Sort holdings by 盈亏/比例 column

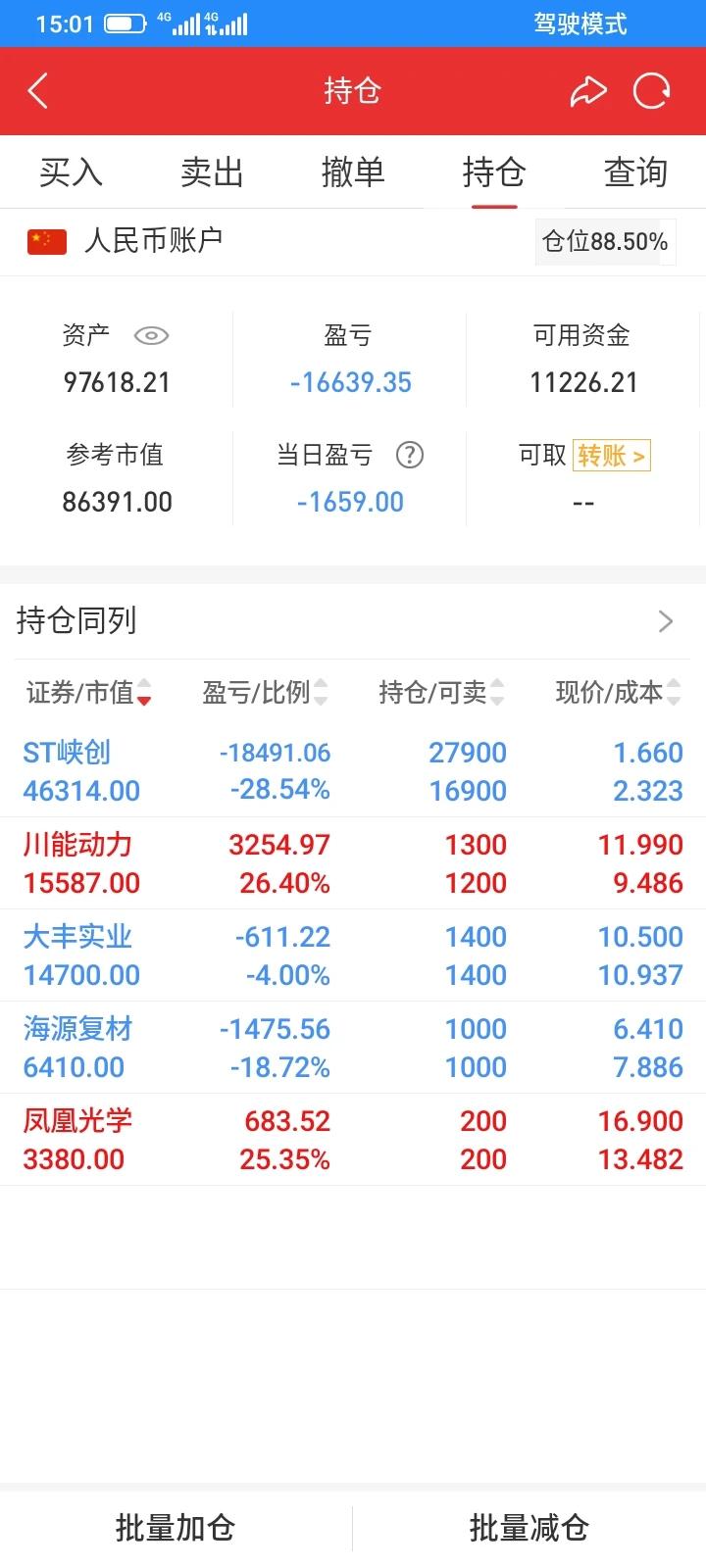pos(265,693)
